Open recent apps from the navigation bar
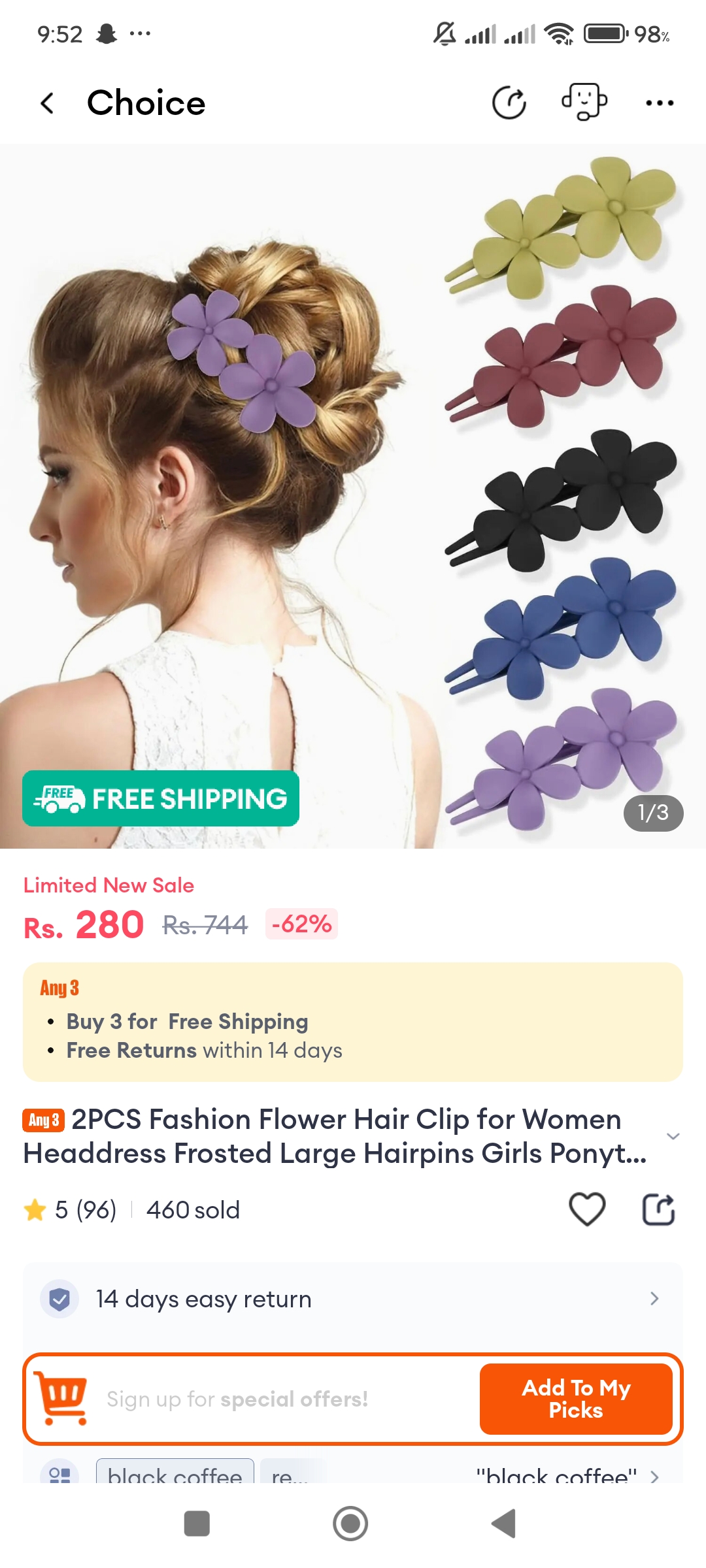 197,1524
